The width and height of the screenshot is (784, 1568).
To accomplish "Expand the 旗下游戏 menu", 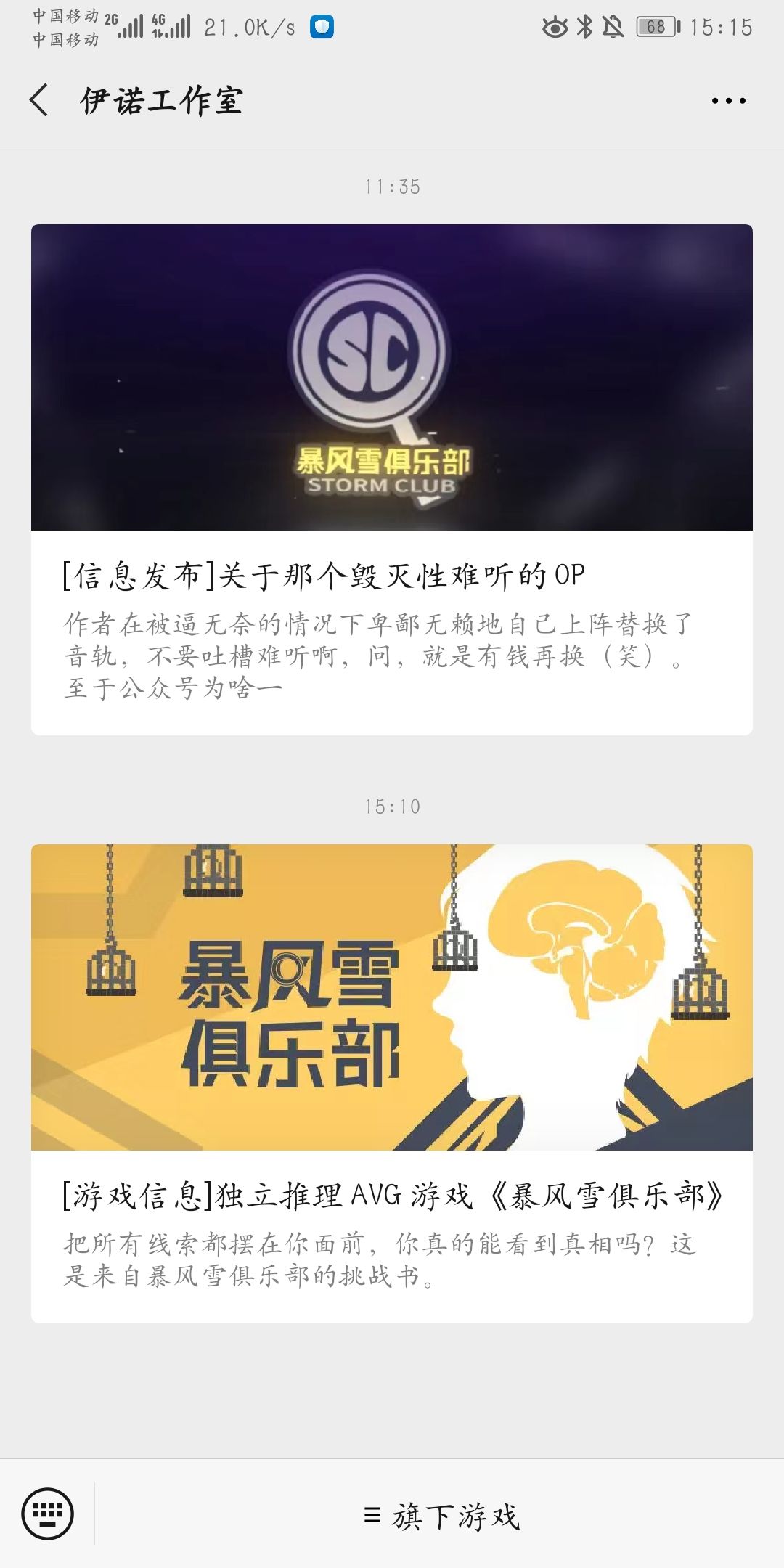I will (x=442, y=1516).
